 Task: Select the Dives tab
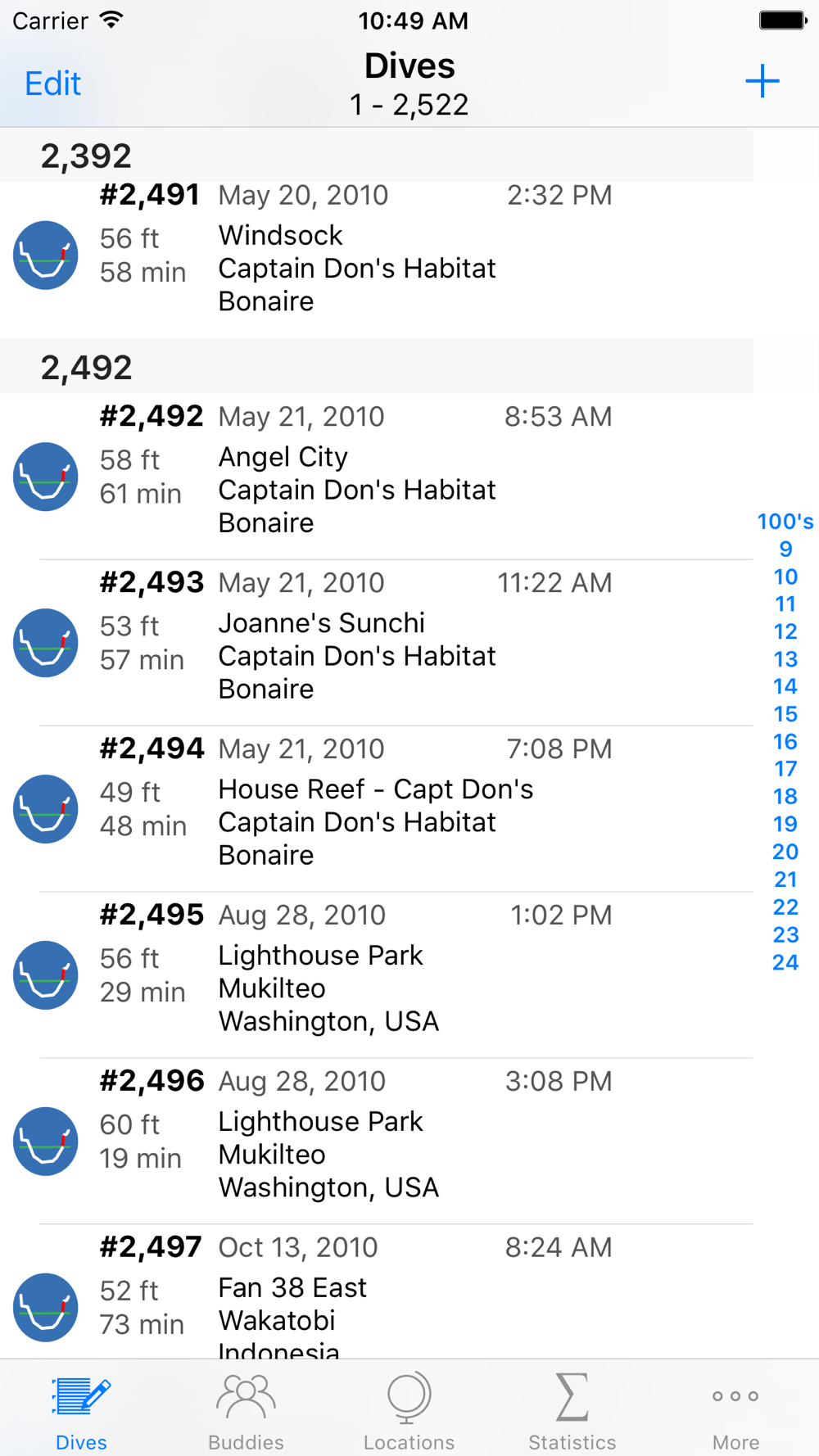pos(81,1410)
